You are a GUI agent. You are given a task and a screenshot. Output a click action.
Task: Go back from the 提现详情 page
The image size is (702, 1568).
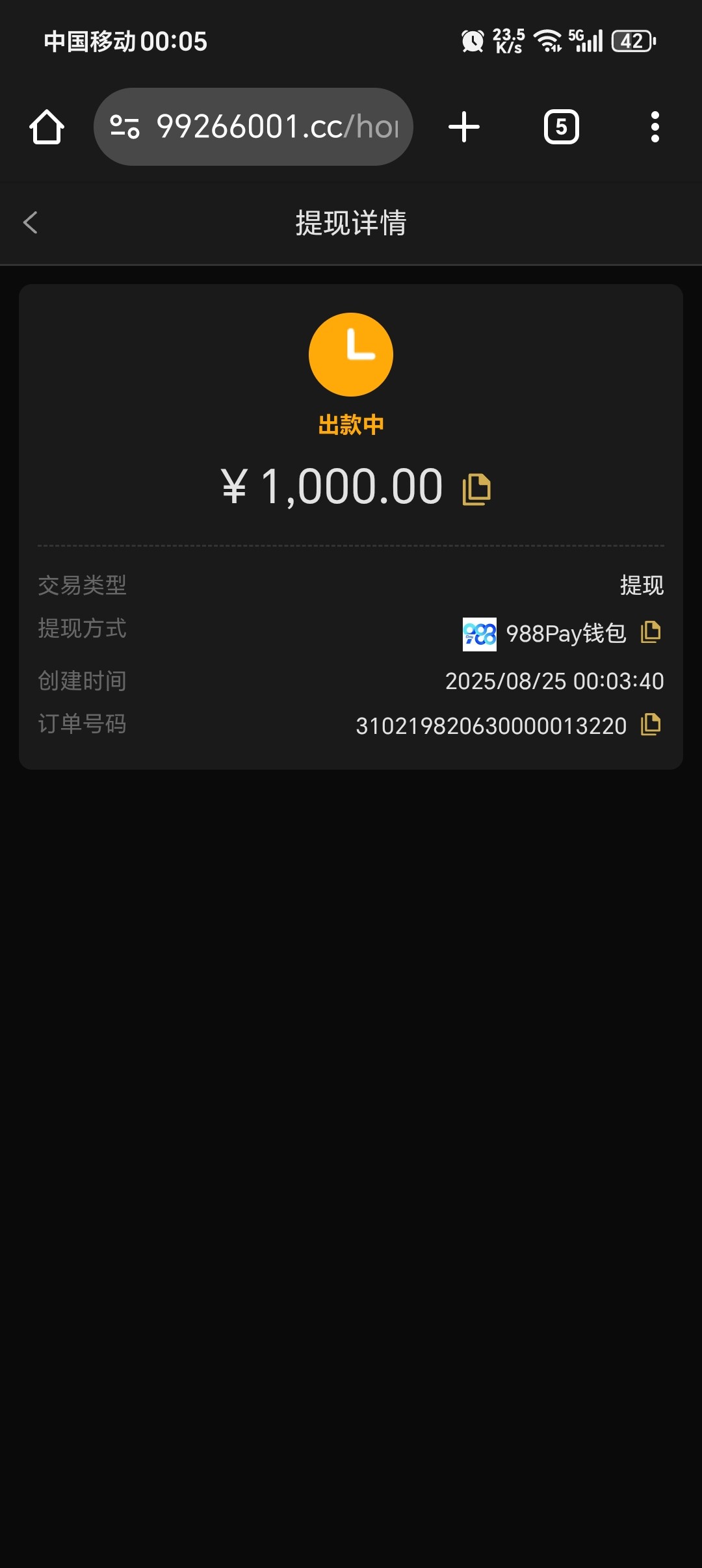(x=31, y=222)
